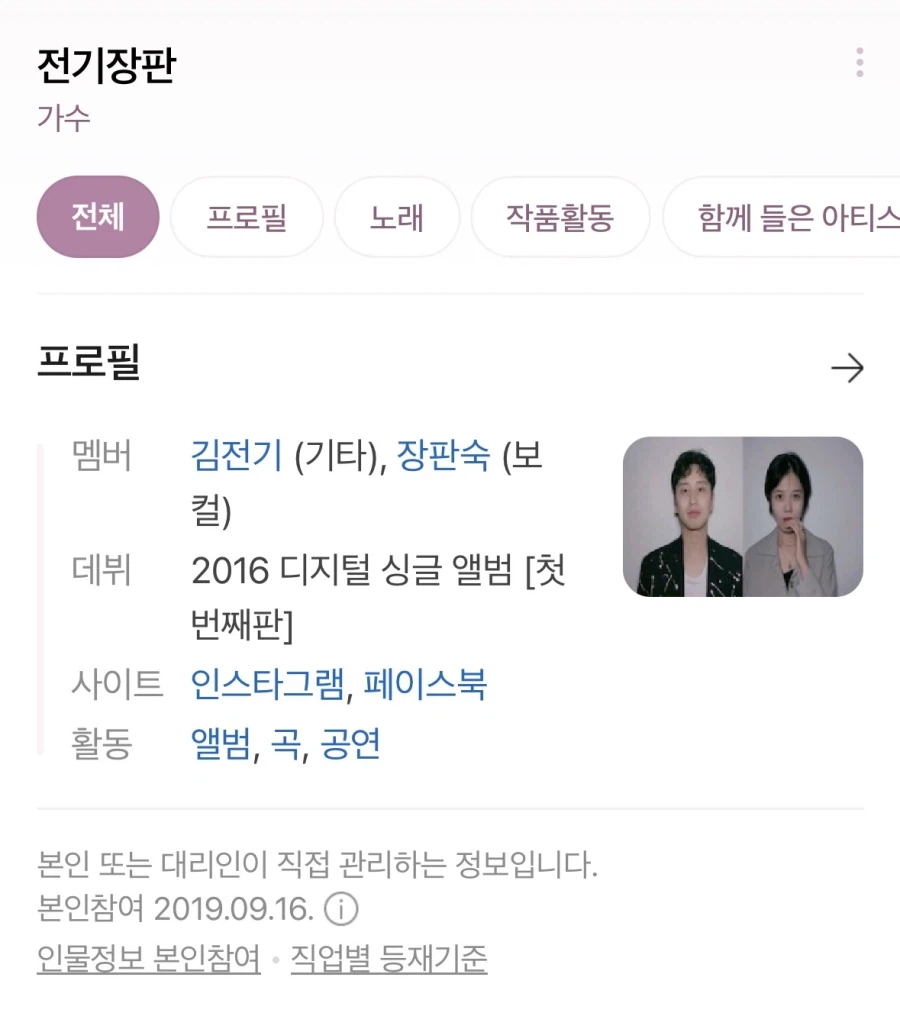The width and height of the screenshot is (900, 1016).
Task: View the 공연 activity list
Action: pyautogui.click(x=351, y=746)
